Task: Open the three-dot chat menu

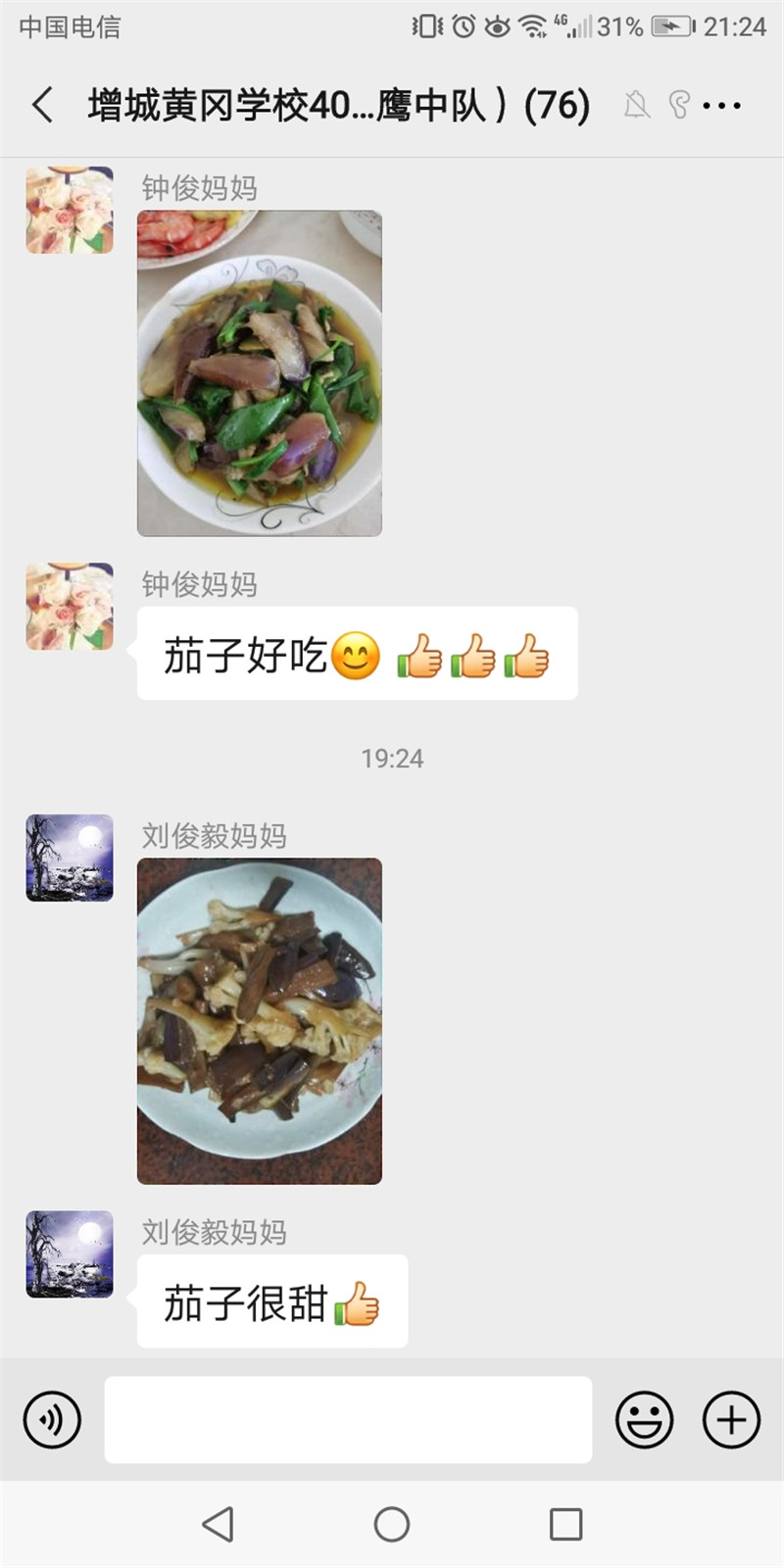Action: [x=722, y=105]
